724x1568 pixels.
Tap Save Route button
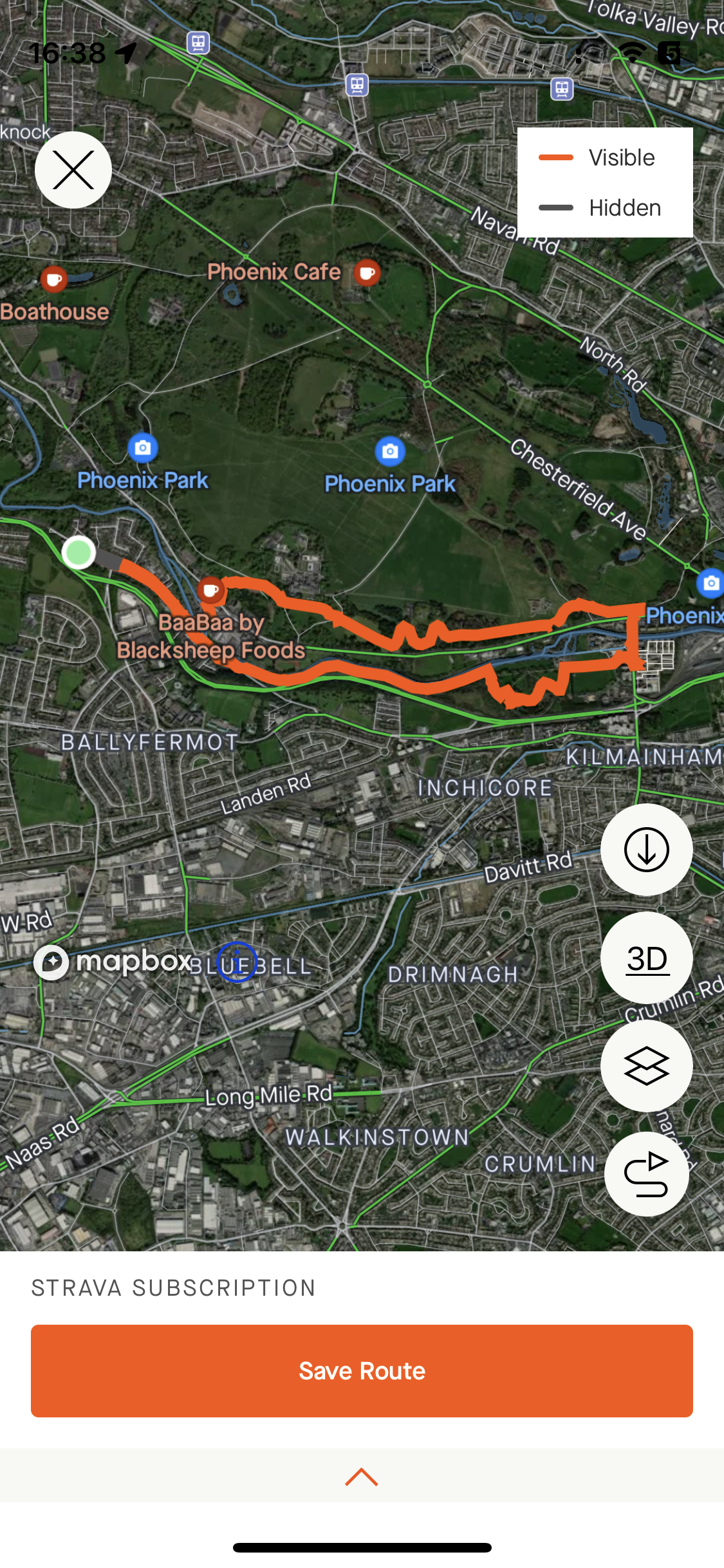tap(362, 1370)
